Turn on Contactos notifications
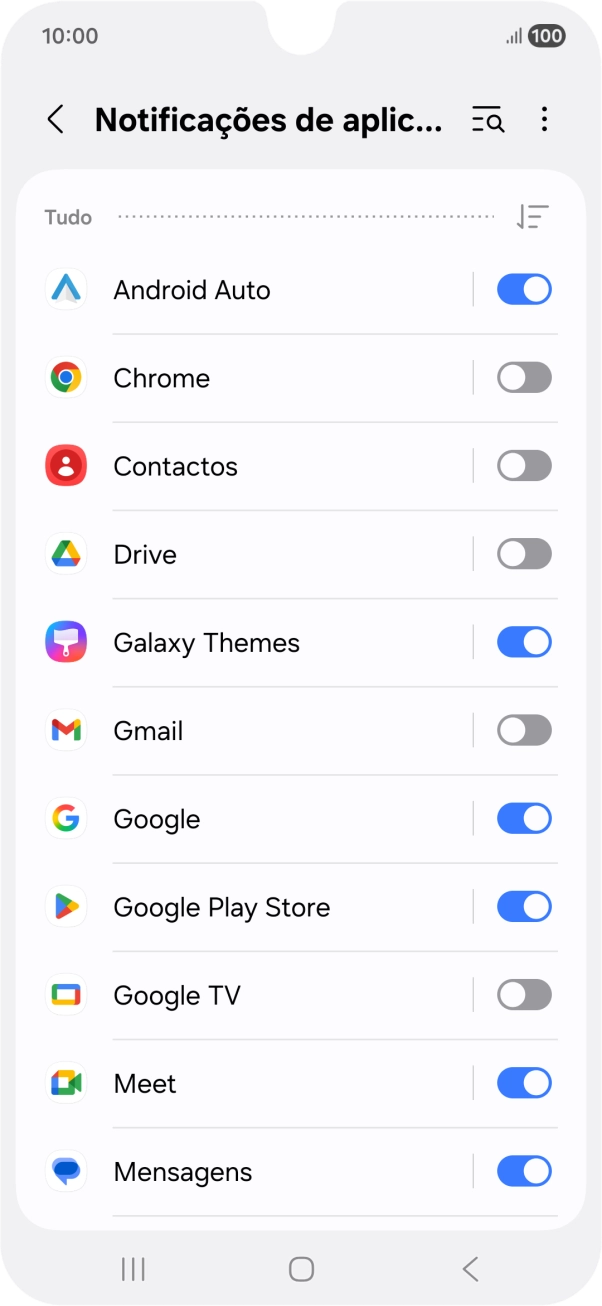Viewport: 602px width, 1306px height. [524, 466]
